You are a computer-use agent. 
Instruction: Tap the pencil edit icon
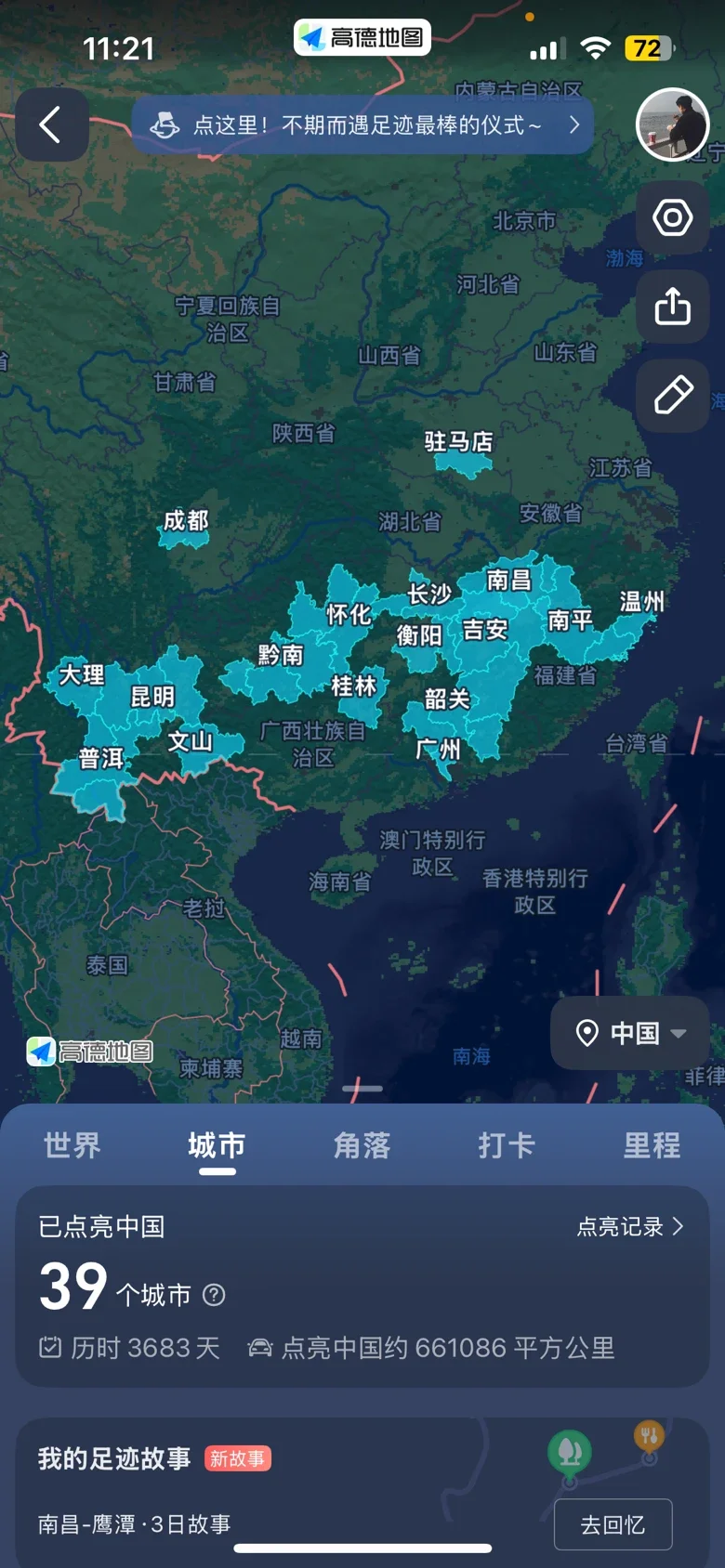(673, 396)
